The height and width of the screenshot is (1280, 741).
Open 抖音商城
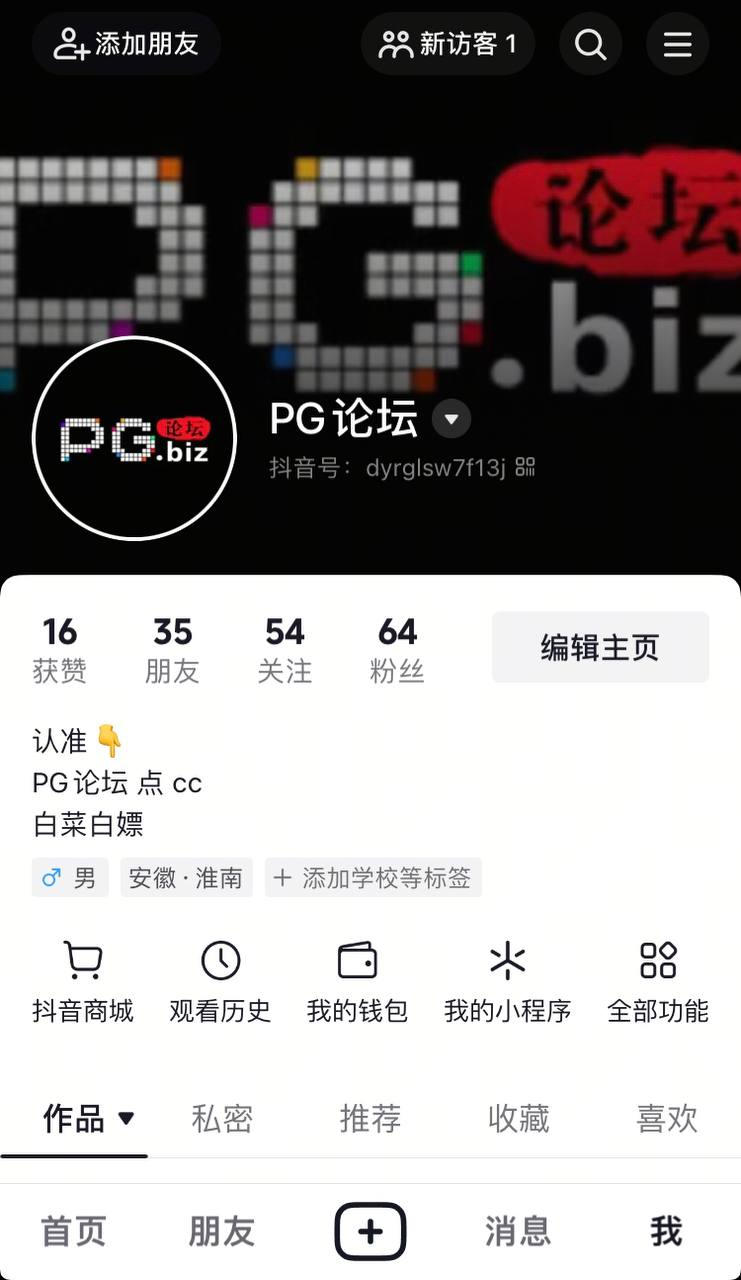(x=83, y=982)
